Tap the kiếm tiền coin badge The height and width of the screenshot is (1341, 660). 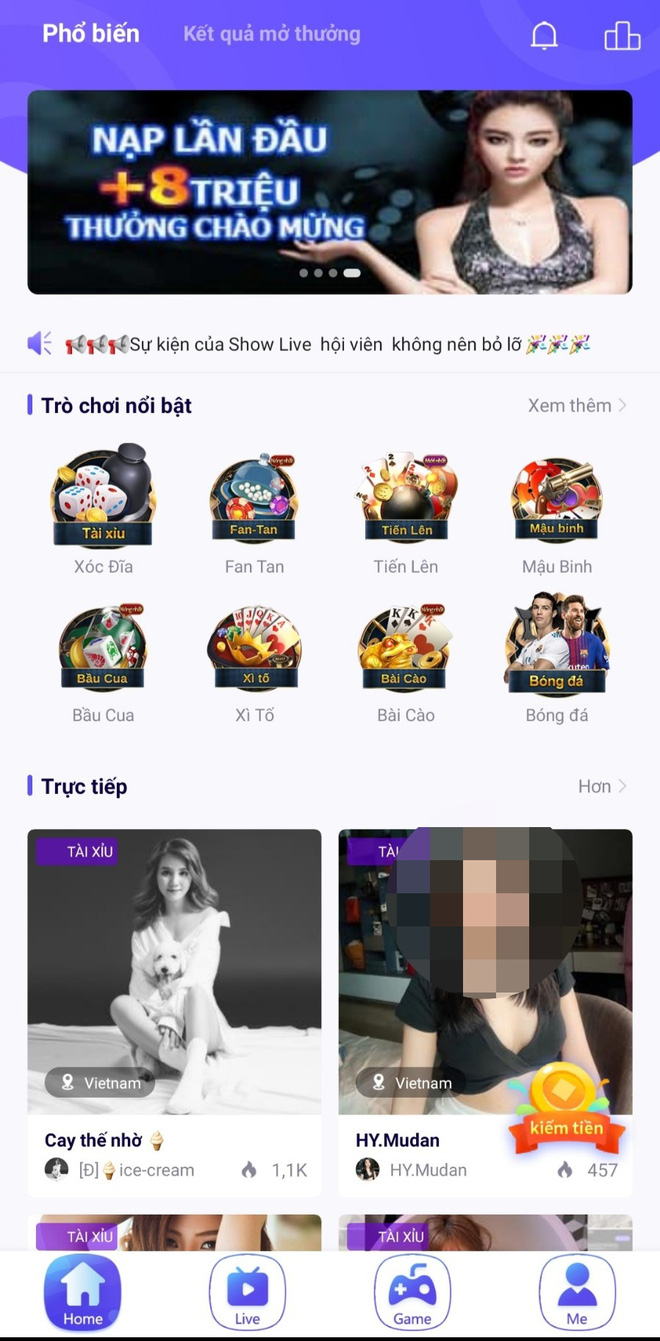565,1108
